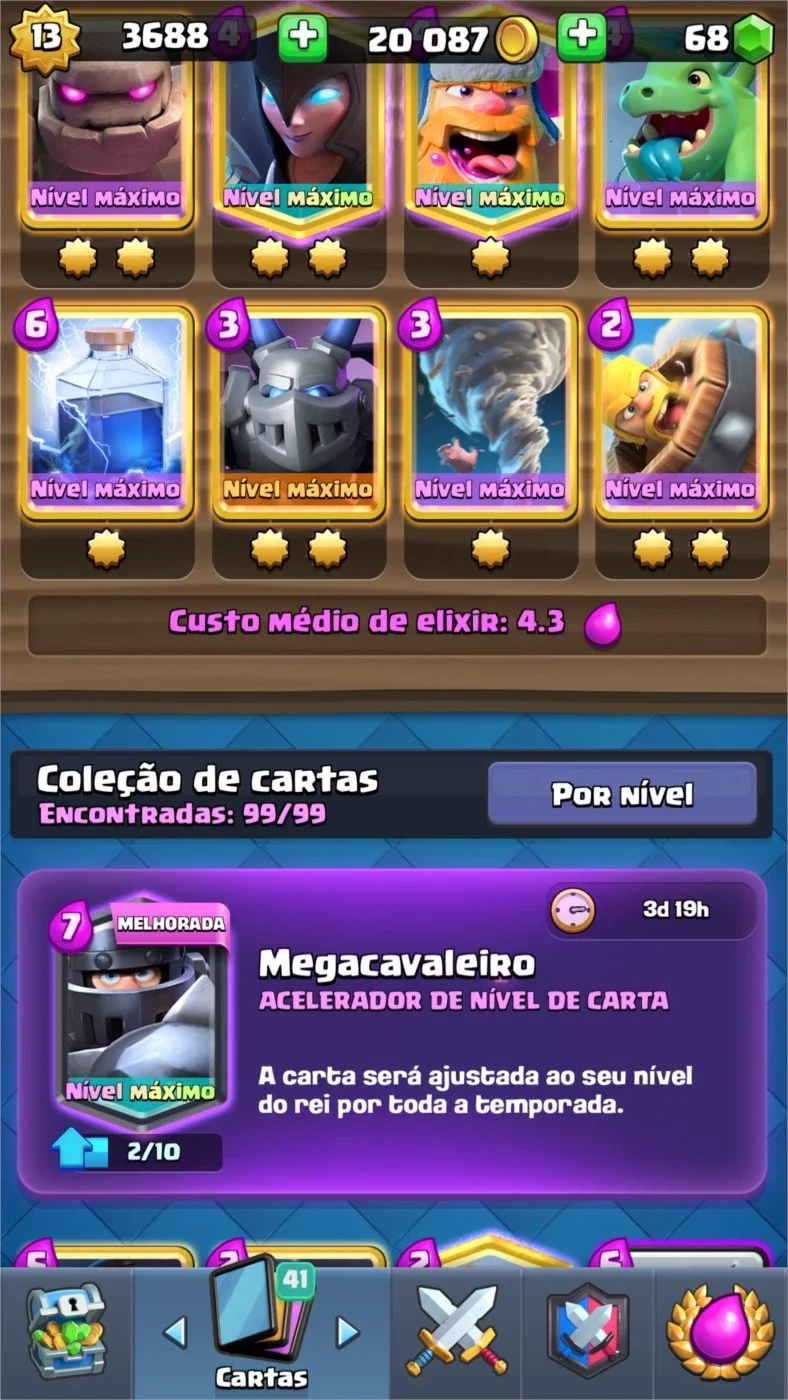Select the Tornado spell card
Screen dimensions: 788x1400
click(490, 410)
